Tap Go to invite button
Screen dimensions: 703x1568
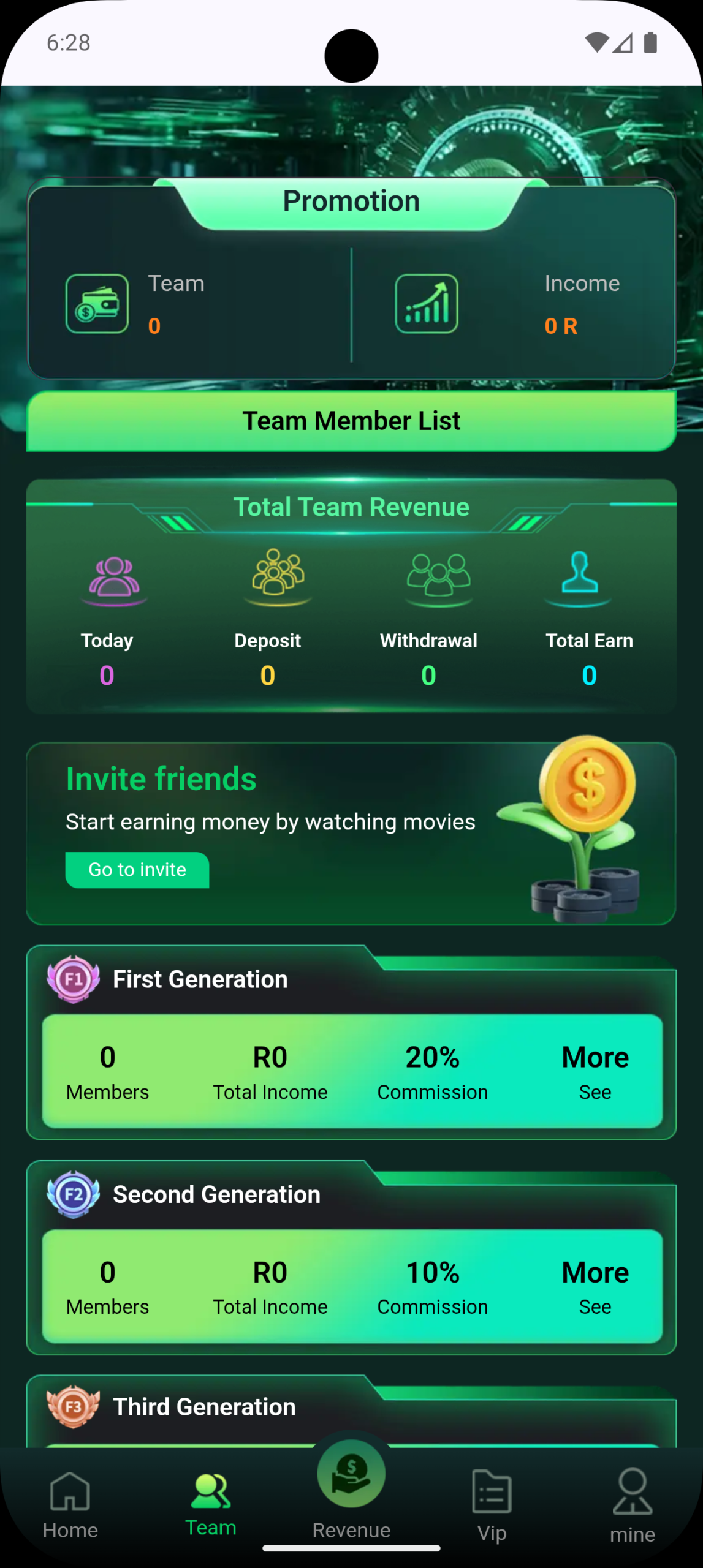tap(137, 870)
